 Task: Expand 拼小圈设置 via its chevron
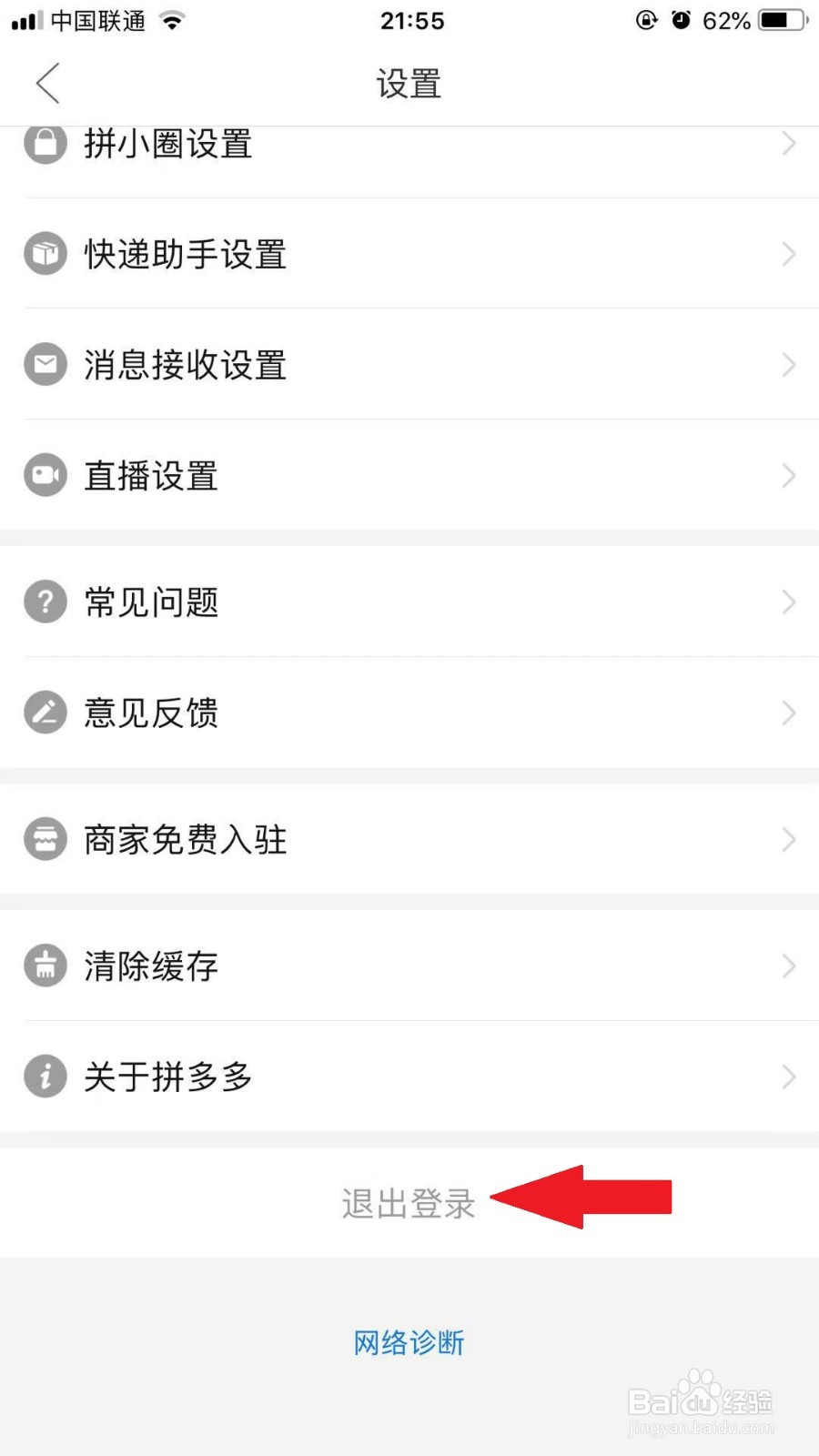pyautogui.click(x=788, y=143)
